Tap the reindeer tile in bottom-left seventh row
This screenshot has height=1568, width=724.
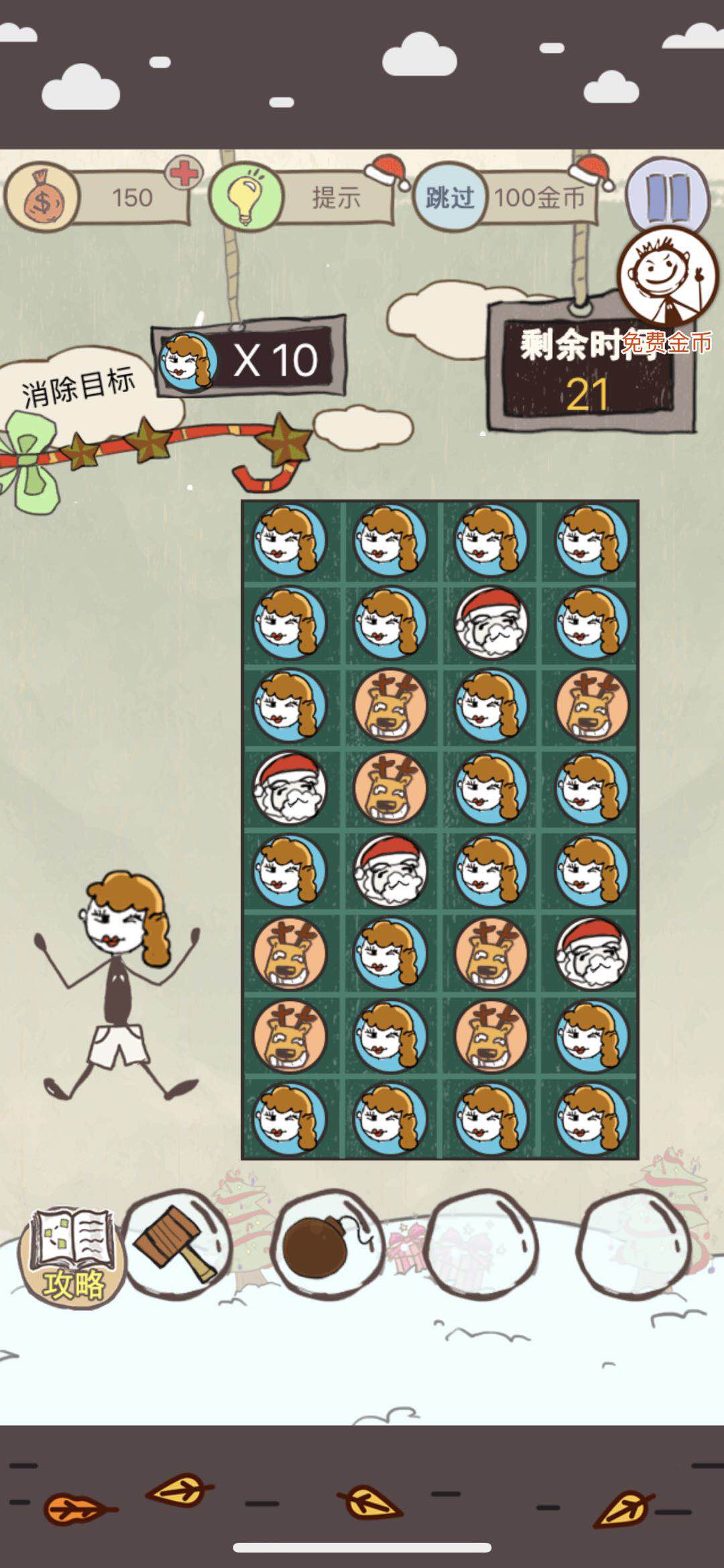[290, 1035]
